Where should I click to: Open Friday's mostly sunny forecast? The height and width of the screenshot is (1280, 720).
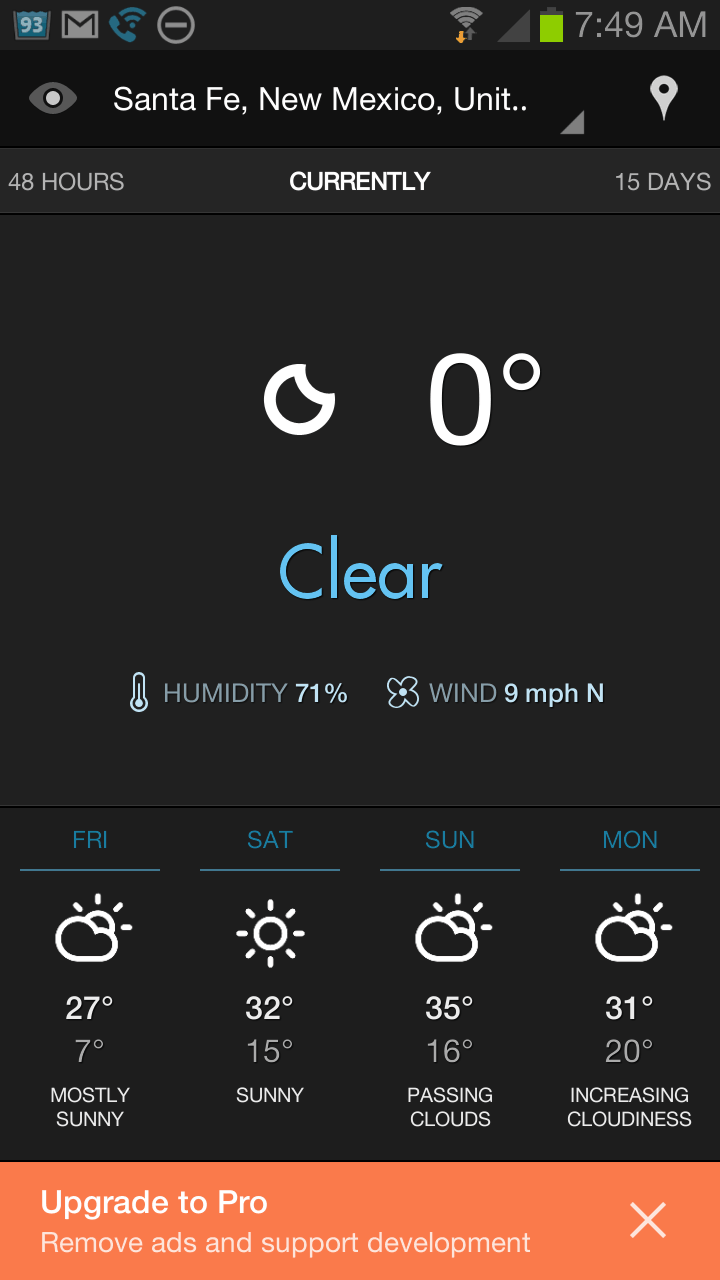coord(90,980)
